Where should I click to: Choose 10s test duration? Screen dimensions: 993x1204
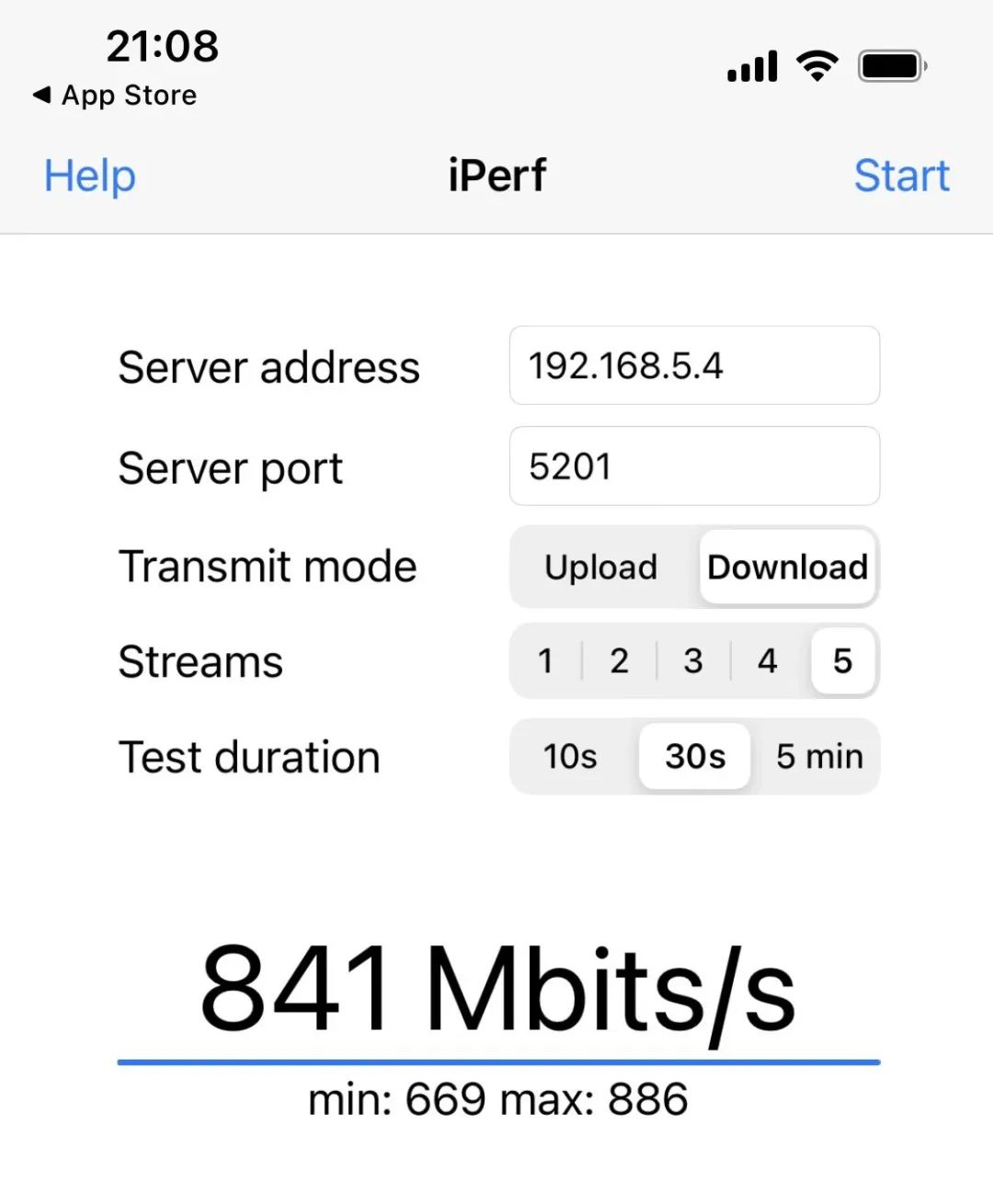tap(570, 757)
